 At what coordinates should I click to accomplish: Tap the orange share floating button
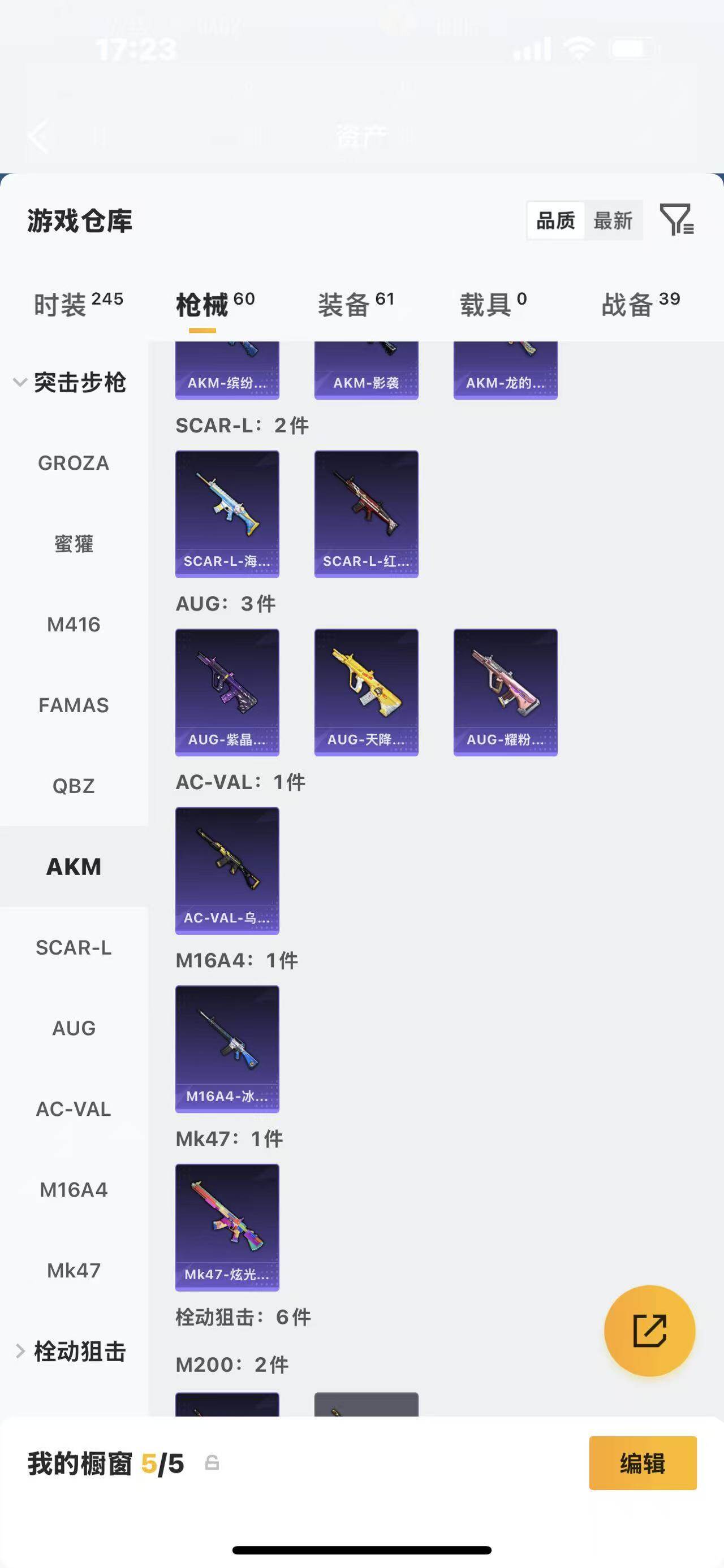[x=649, y=1331]
